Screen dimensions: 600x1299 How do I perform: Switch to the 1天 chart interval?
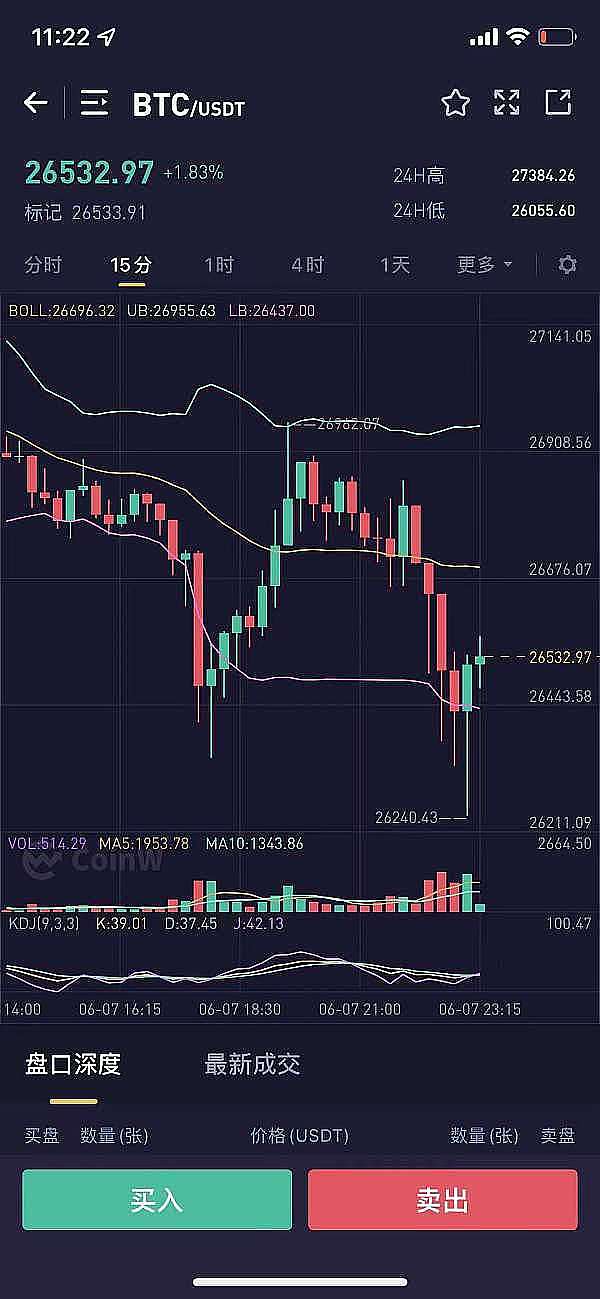[x=395, y=265]
